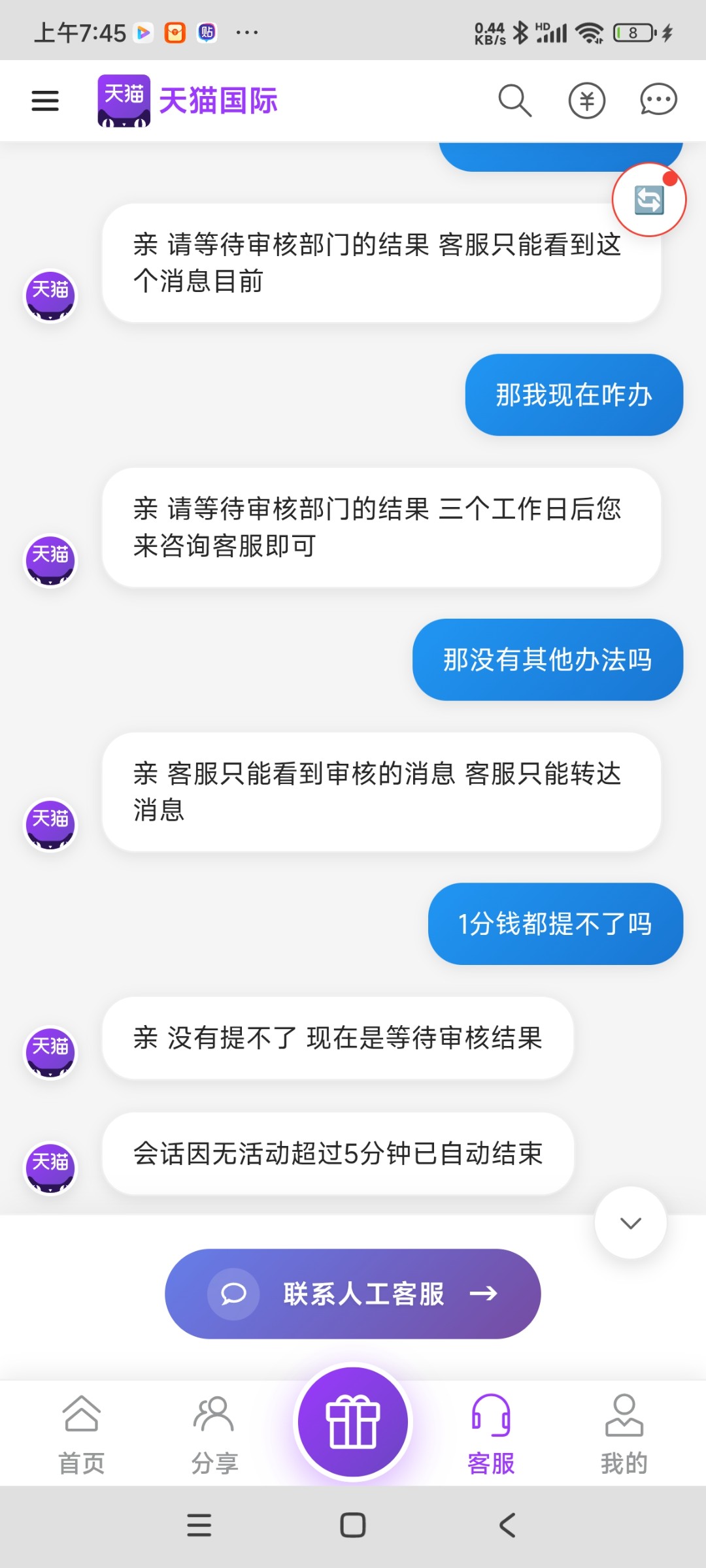Contact human customer service (联系人工客服)
706x1568 pixels.
click(x=353, y=1294)
